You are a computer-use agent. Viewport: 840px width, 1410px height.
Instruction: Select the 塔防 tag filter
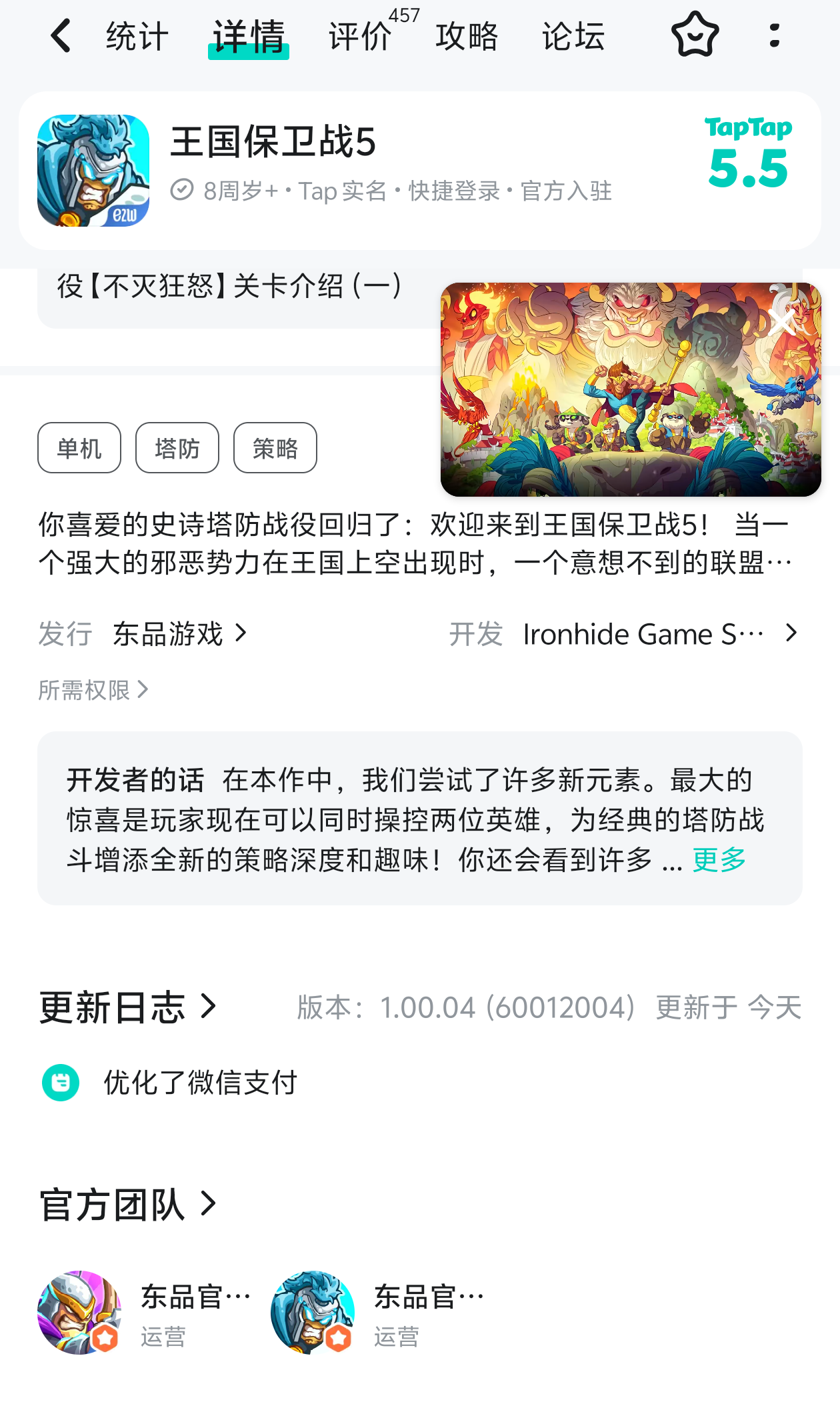coord(177,448)
